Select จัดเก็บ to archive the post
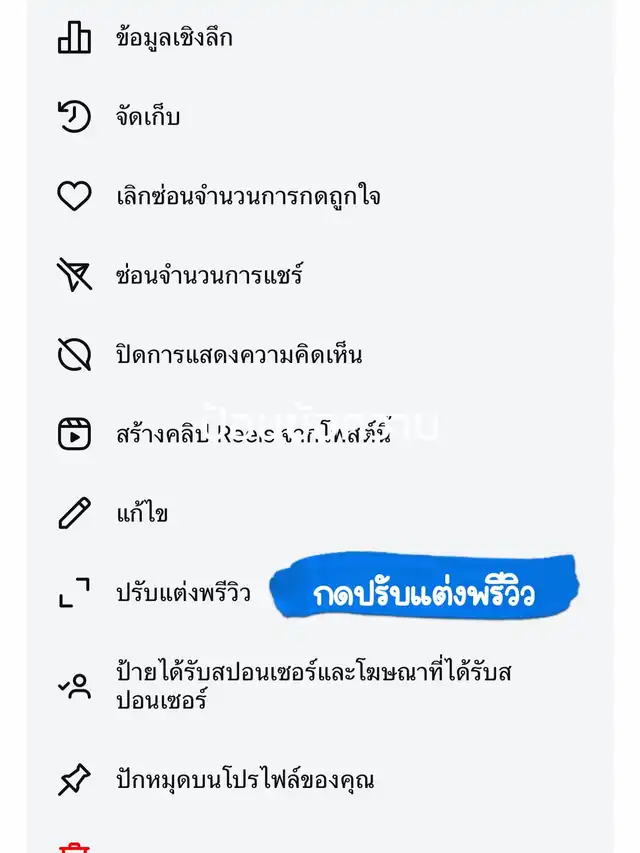This screenshot has width=640, height=853. 148,117
